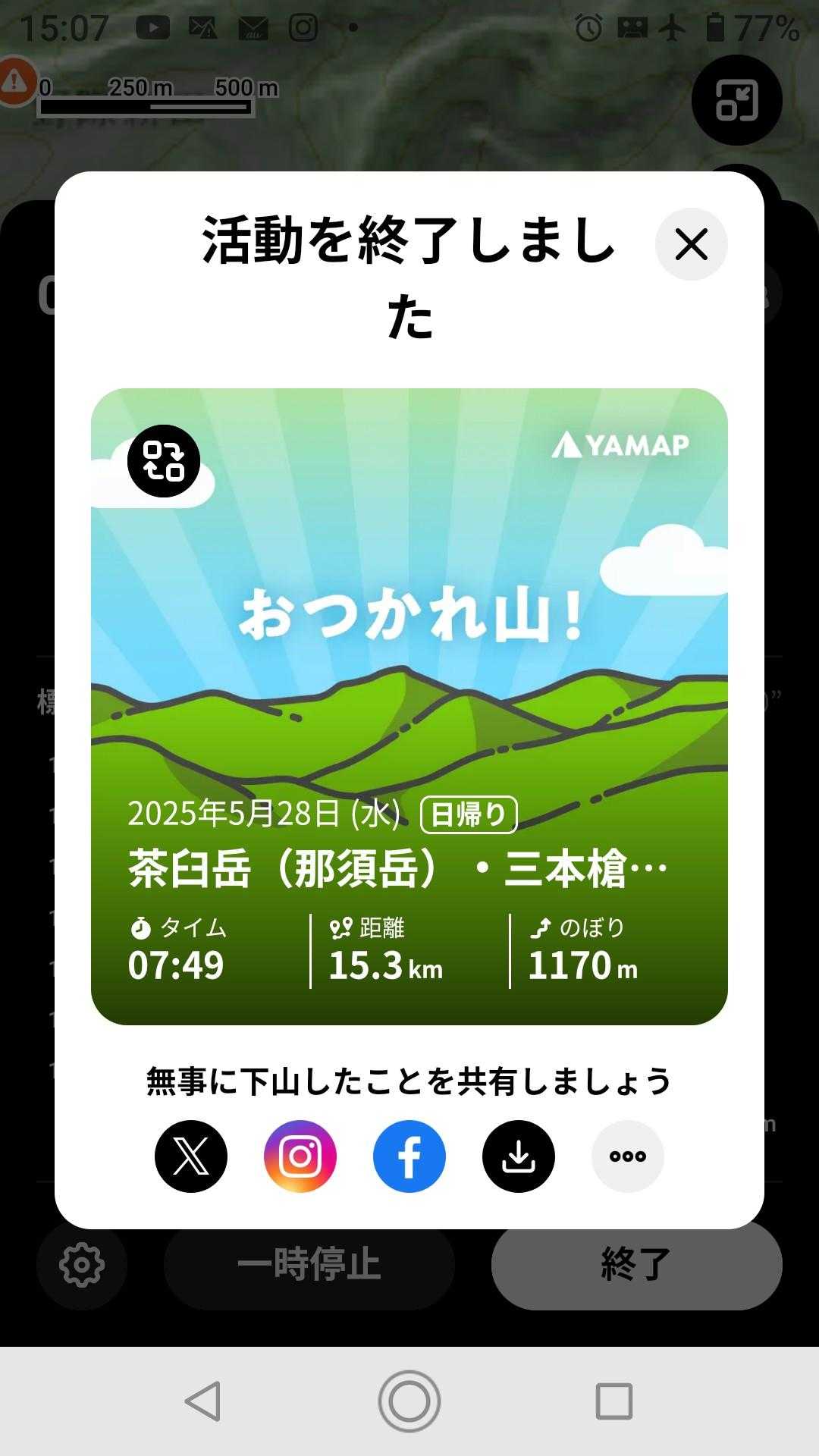This screenshot has width=819, height=1456.
Task: Close the activity finished dialog
Action: 691,244
